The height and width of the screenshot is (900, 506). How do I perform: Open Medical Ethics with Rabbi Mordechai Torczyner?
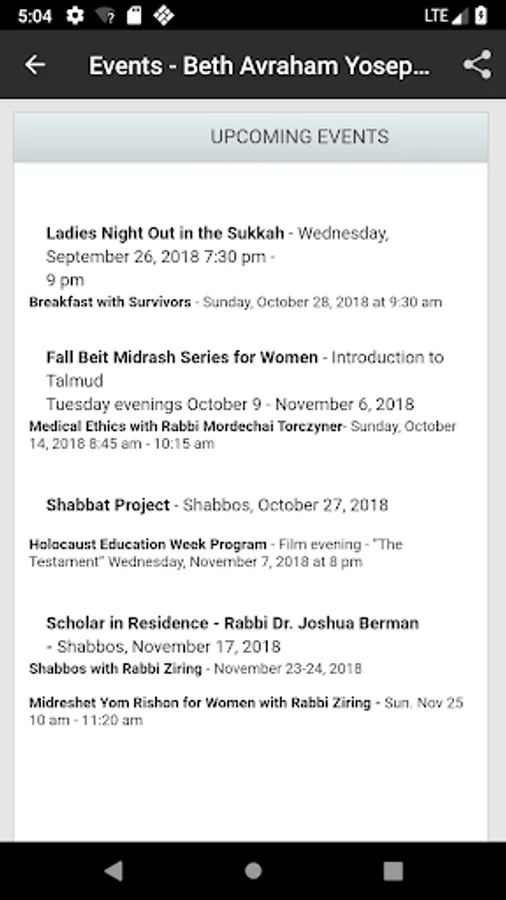click(x=186, y=426)
